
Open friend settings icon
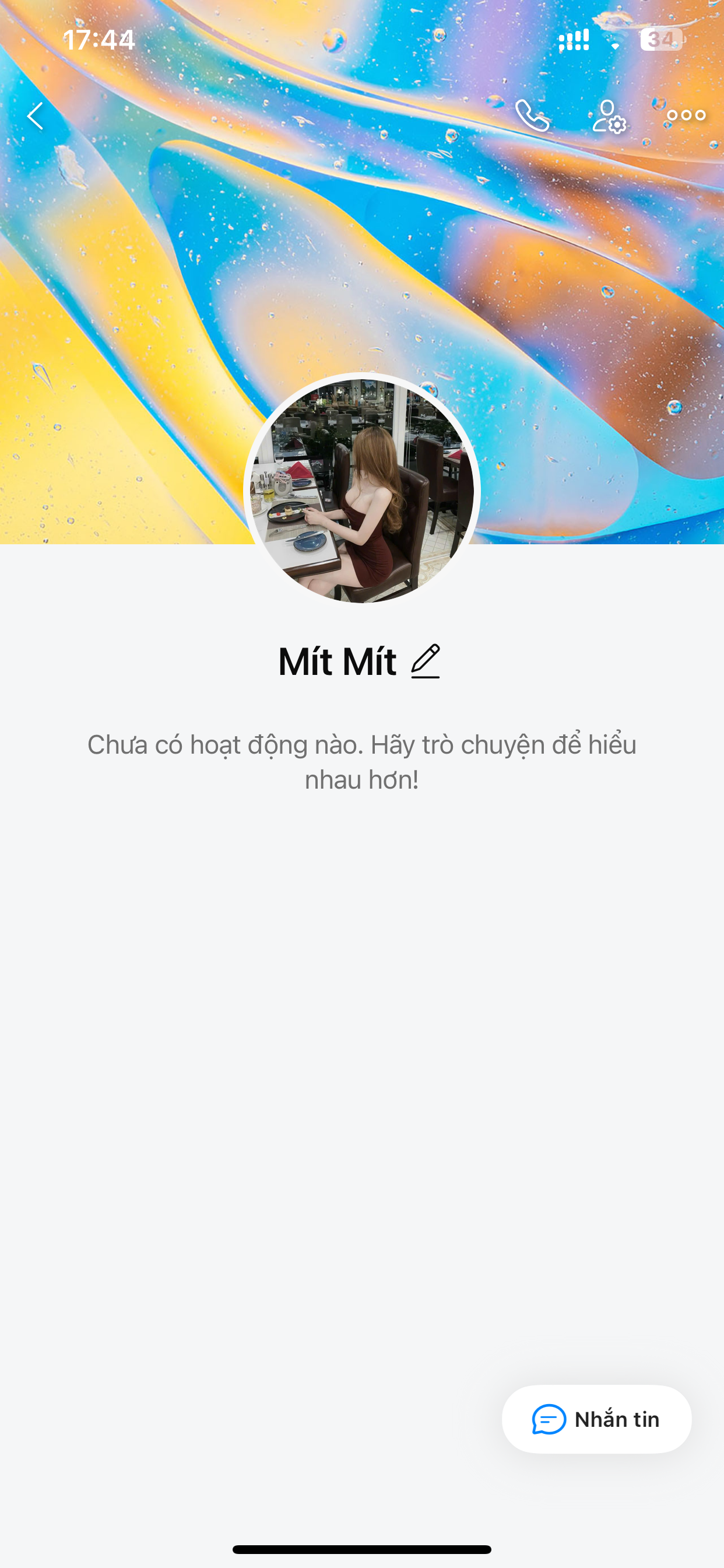[x=609, y=116]
